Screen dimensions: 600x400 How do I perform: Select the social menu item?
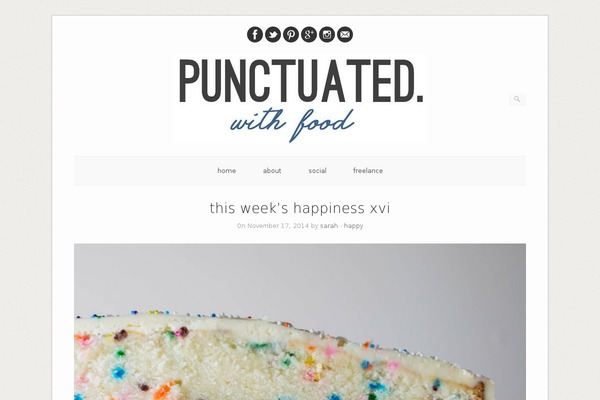(317, 171)
